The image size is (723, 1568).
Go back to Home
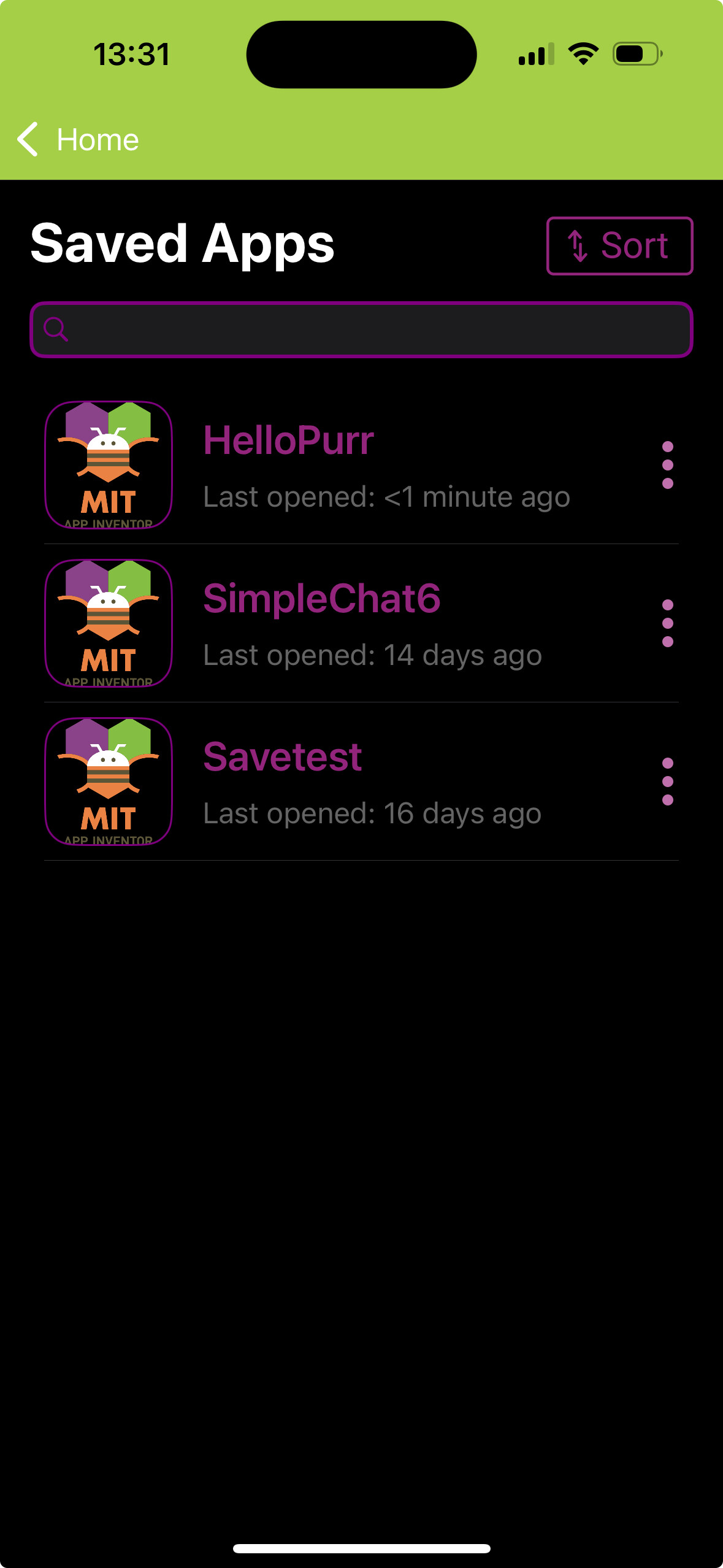pos(78,139)
